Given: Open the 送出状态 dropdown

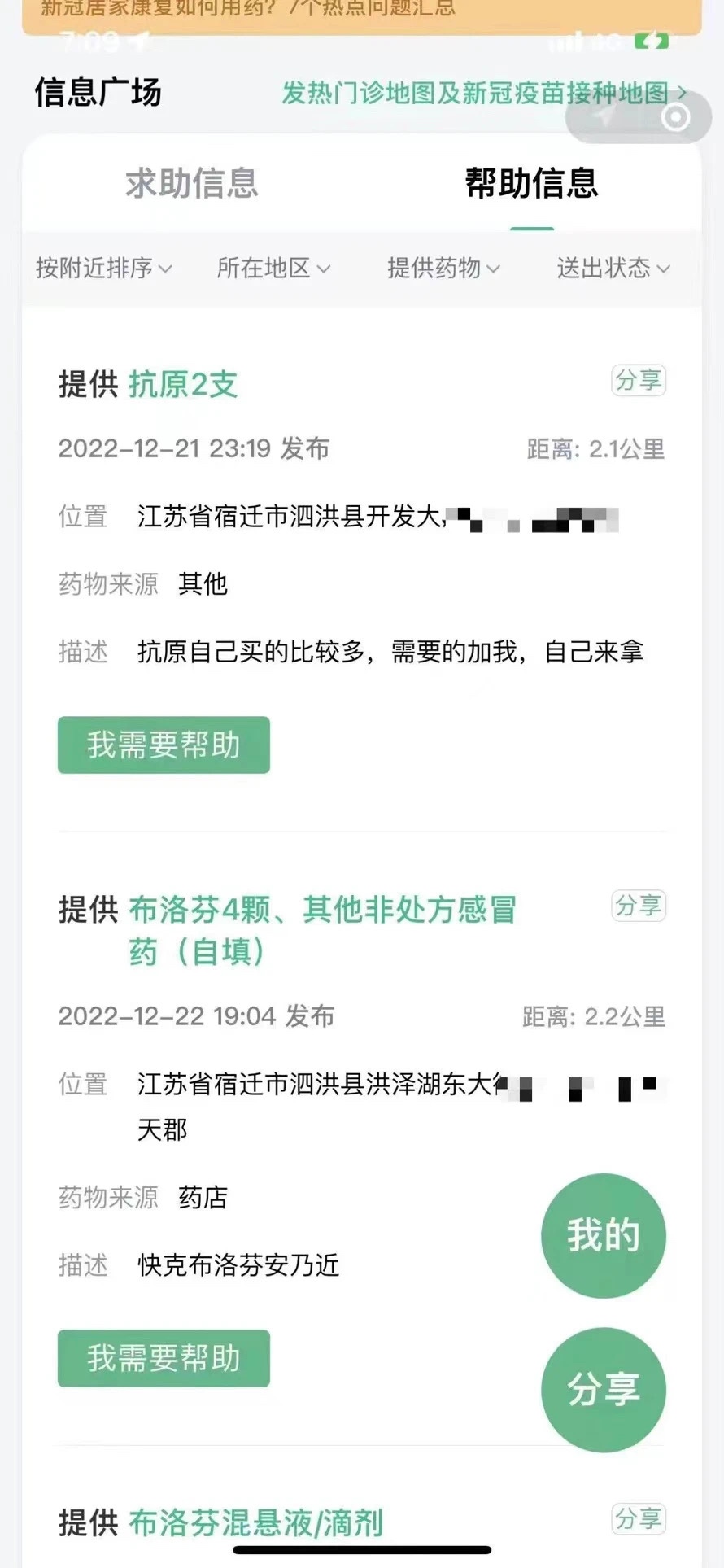Looking at the screenshot, I should tap(613, 268).
